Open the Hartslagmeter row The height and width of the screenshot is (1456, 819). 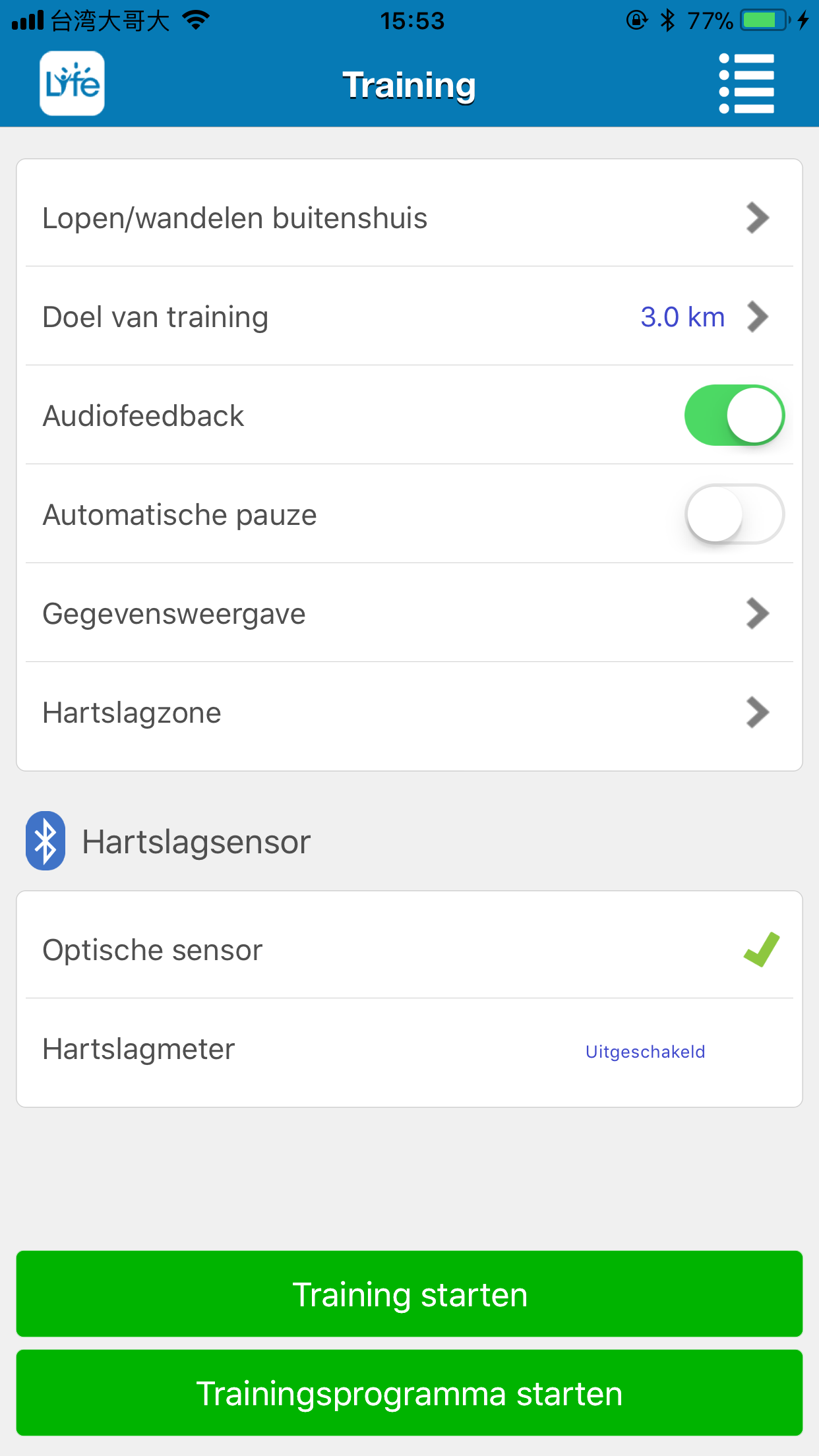(x=409, y=1049)
